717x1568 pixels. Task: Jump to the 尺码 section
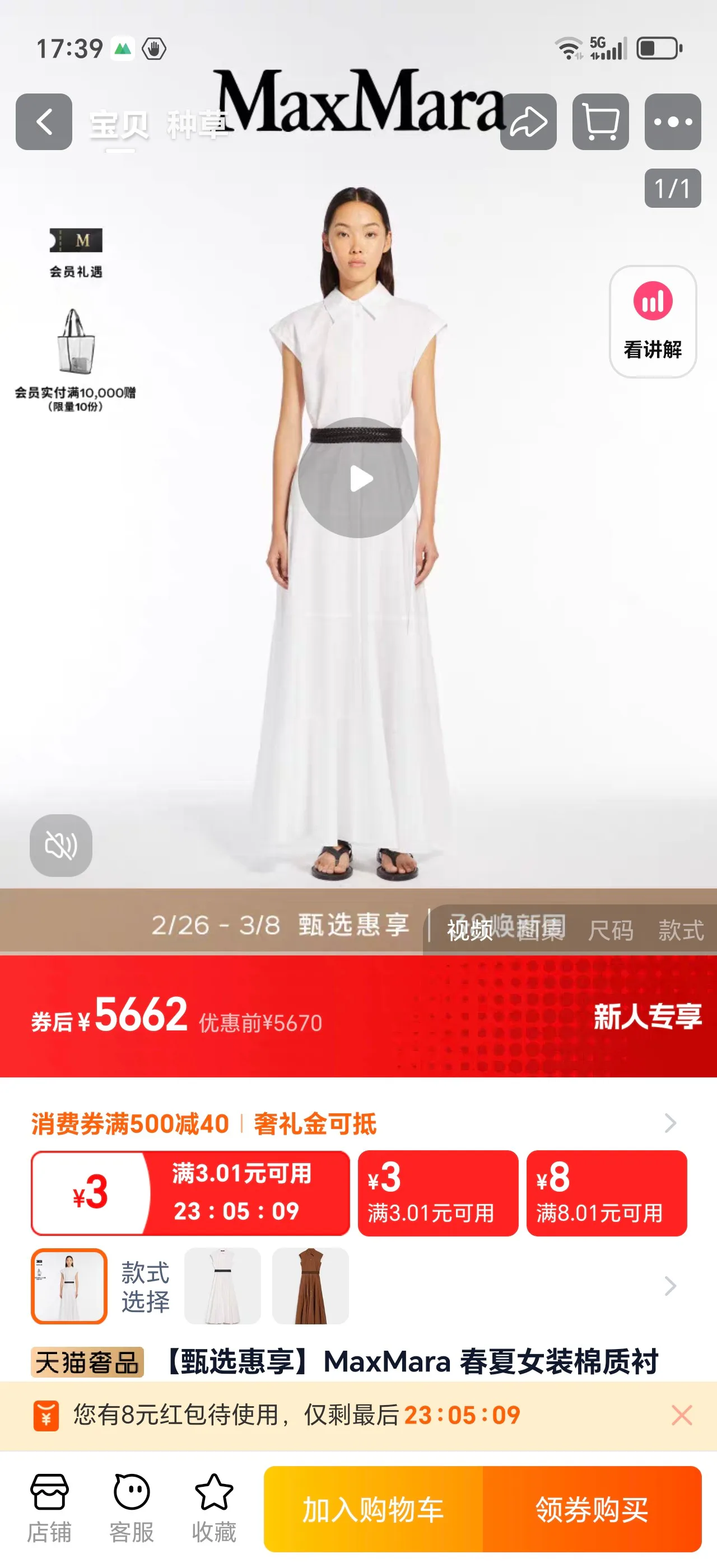pyautogui.click(x=611, y=931)
